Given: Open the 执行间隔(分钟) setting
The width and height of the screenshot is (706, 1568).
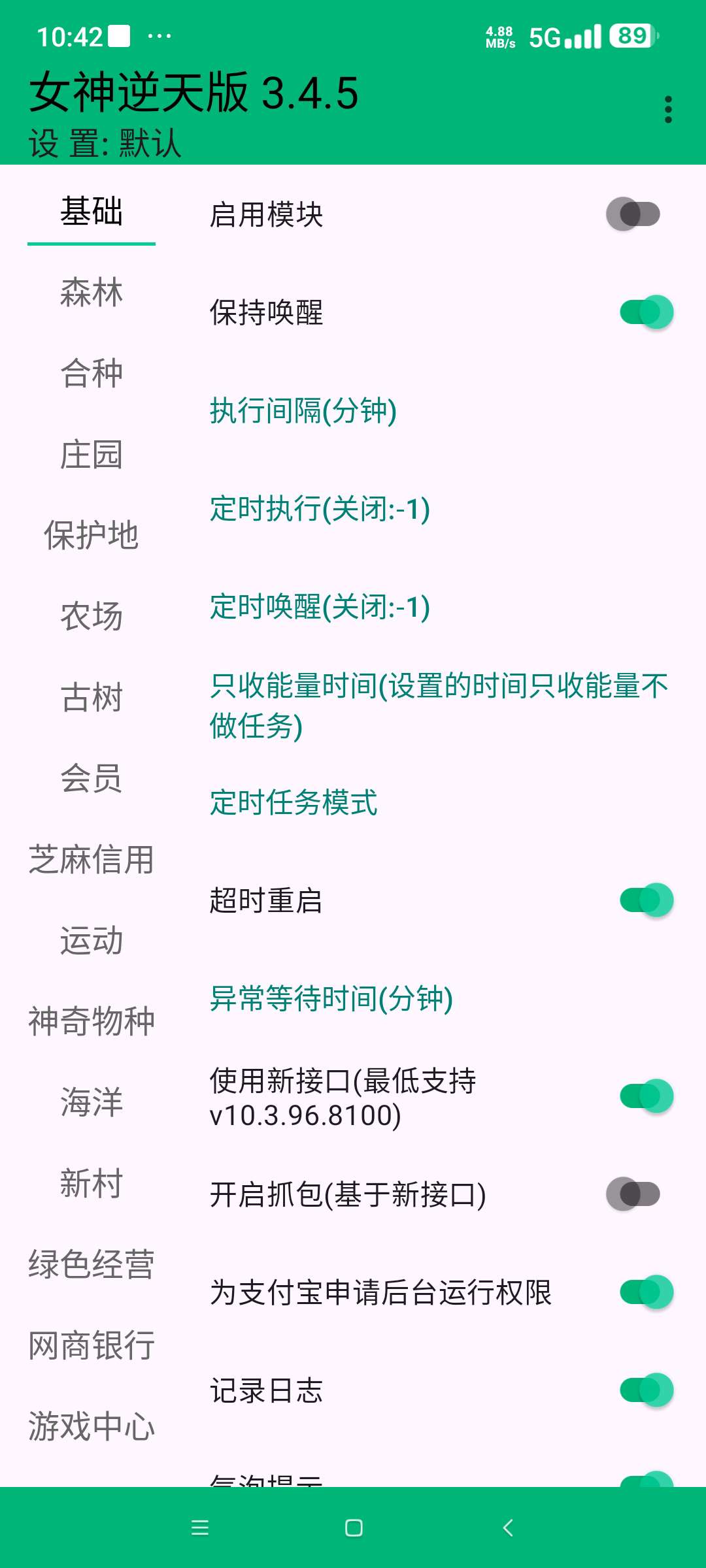Looking at the screenshot, I should tap(305, 412).
